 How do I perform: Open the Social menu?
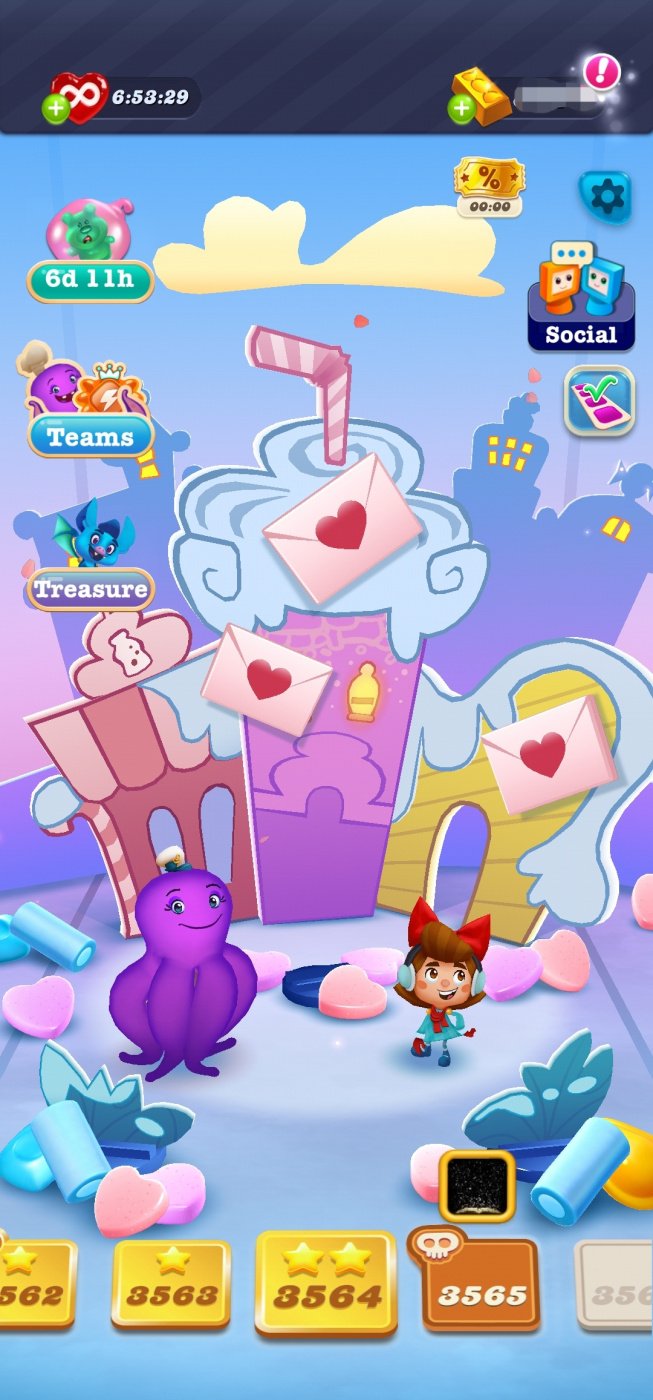[581, 297]
